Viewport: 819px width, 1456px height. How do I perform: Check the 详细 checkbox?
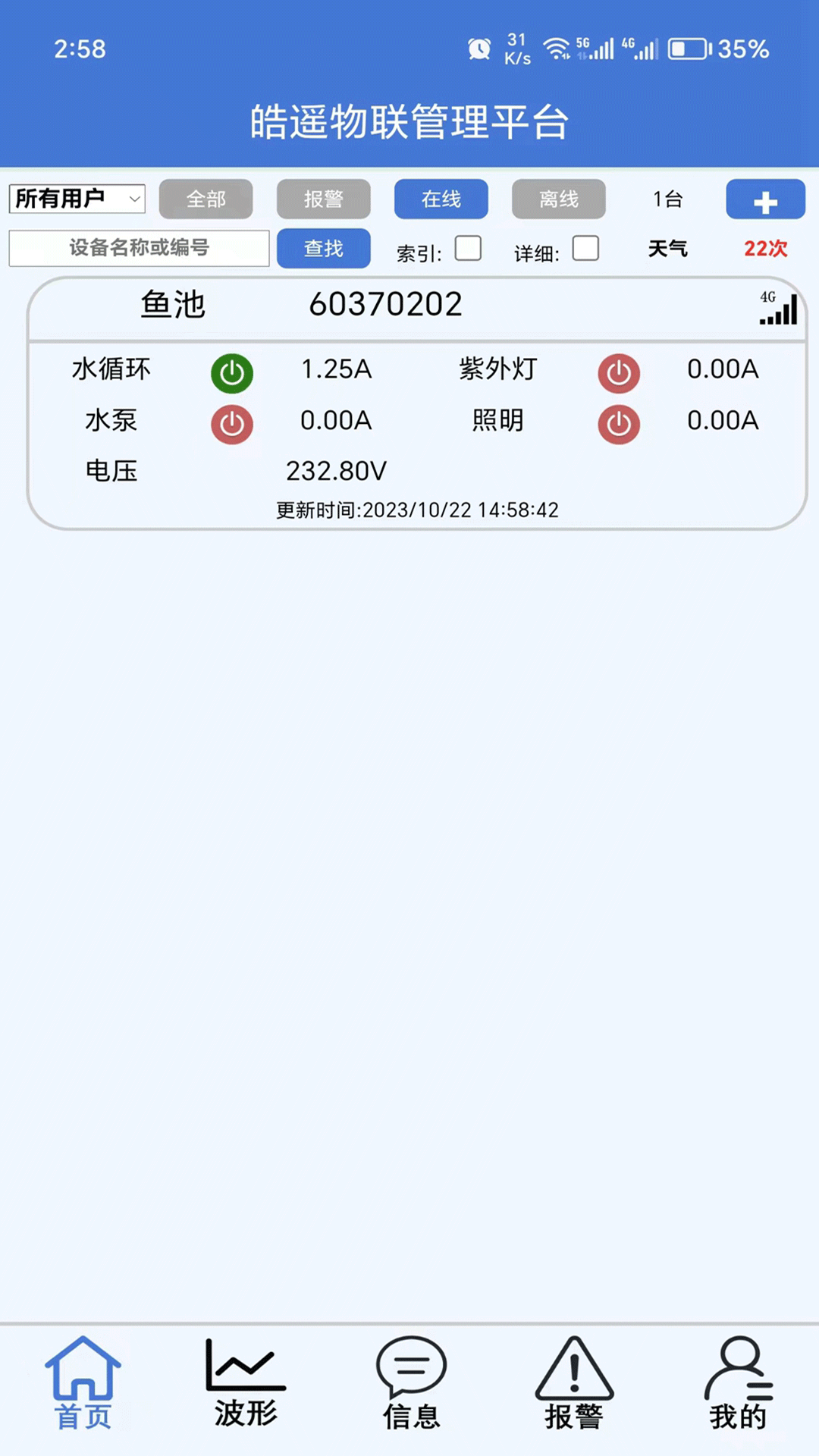click(585, 249)
